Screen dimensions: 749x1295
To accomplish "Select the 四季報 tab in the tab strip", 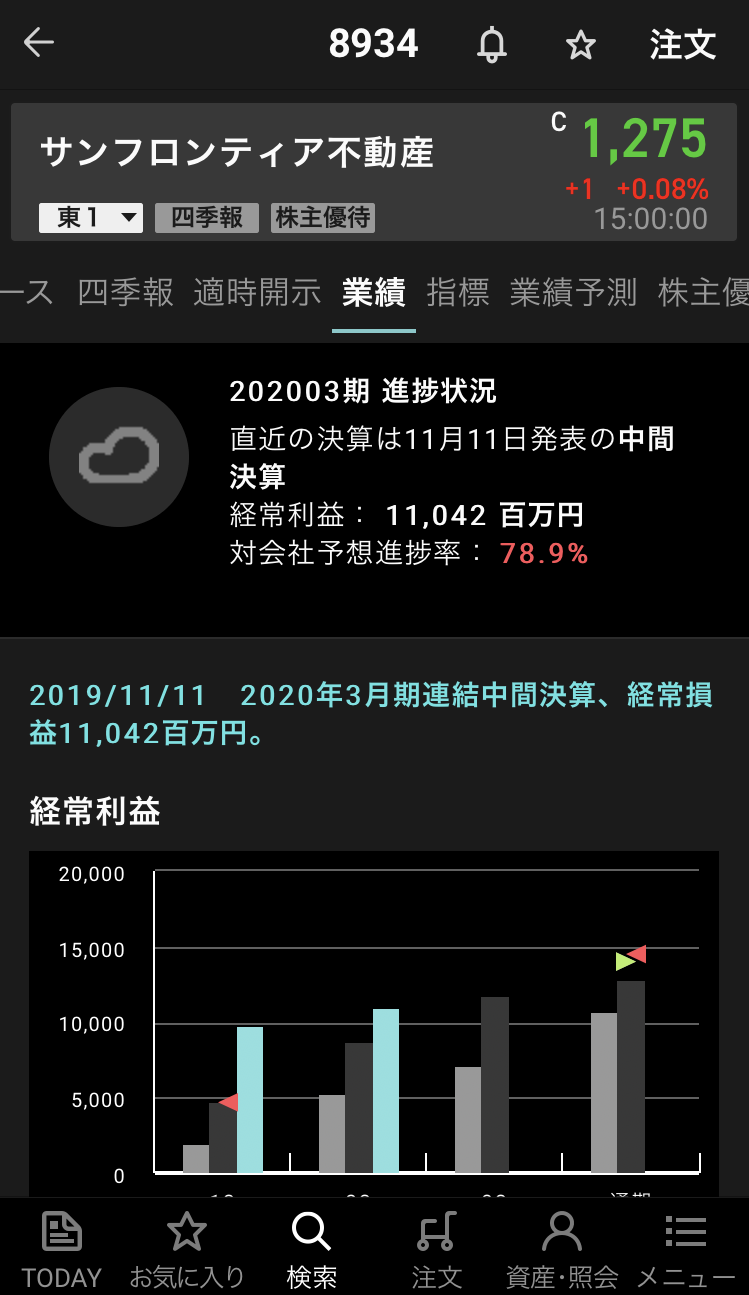I will (126, 292).
